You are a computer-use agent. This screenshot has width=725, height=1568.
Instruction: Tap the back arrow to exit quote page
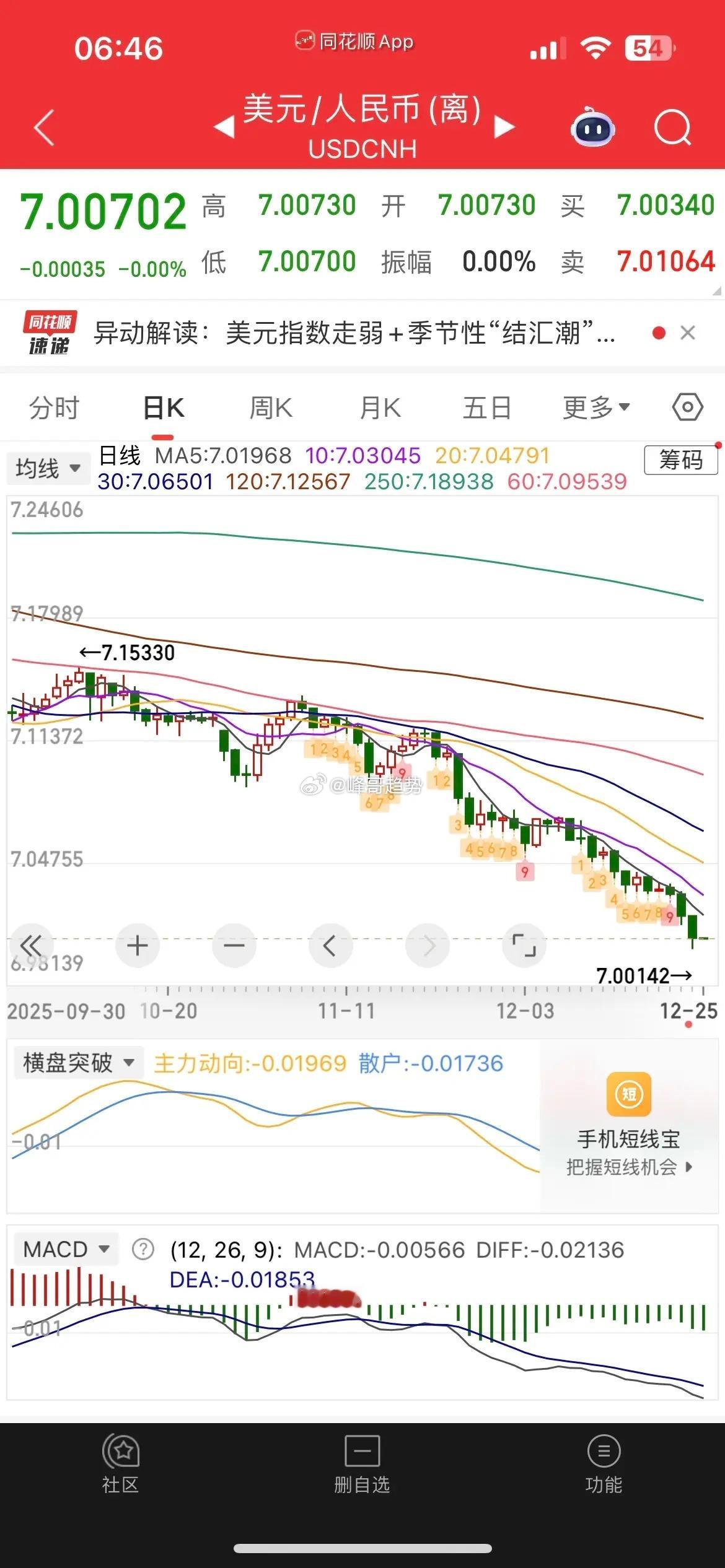[42, 127]
